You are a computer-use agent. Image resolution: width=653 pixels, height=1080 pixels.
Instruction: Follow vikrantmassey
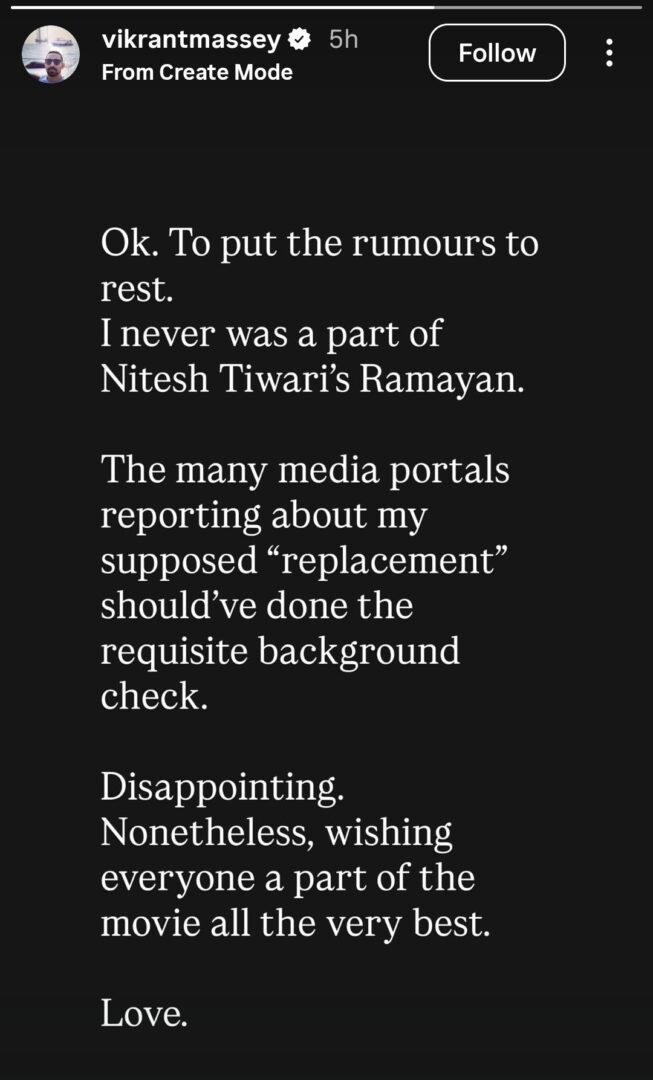click(497, 53)
